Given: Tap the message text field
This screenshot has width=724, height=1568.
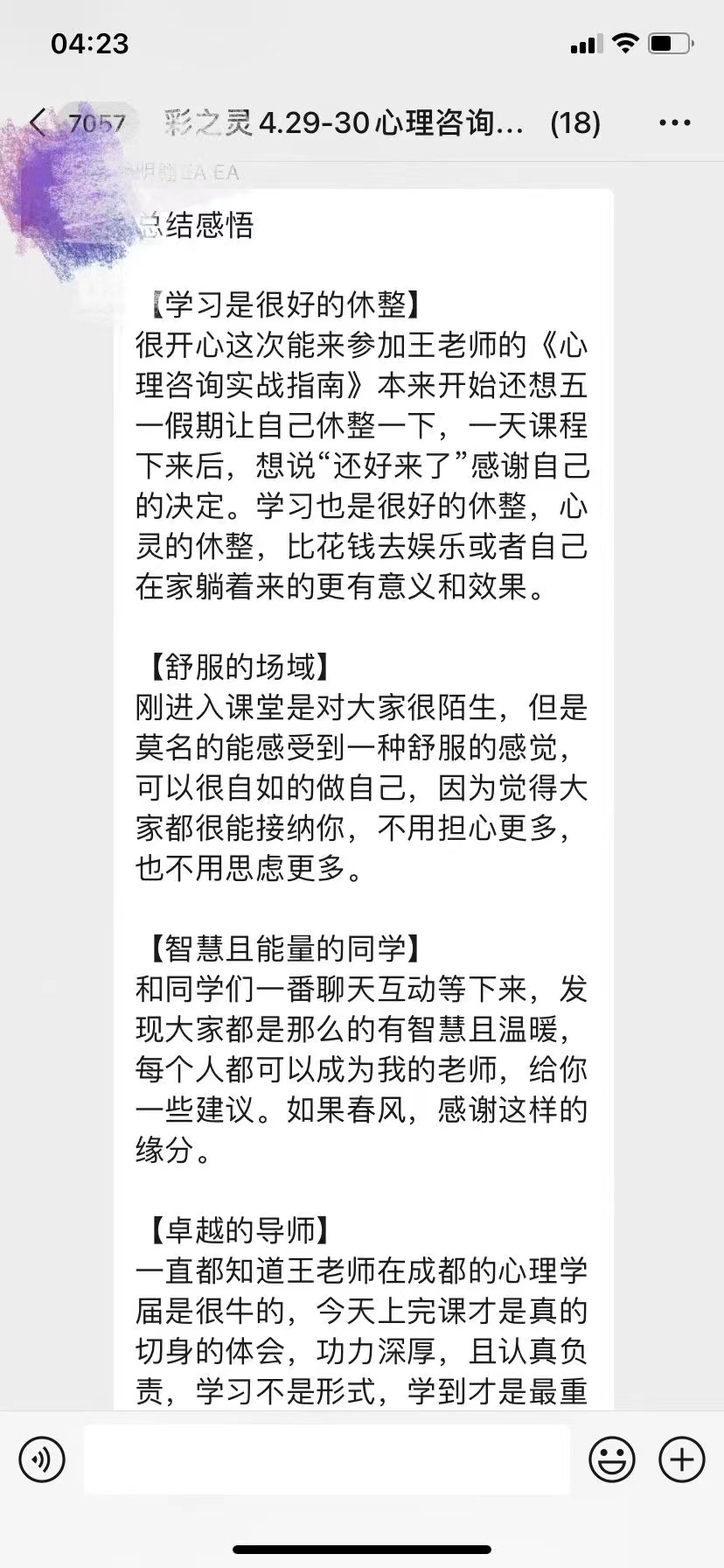Looking at the screenshot, I should click(x=327, y=1459).
